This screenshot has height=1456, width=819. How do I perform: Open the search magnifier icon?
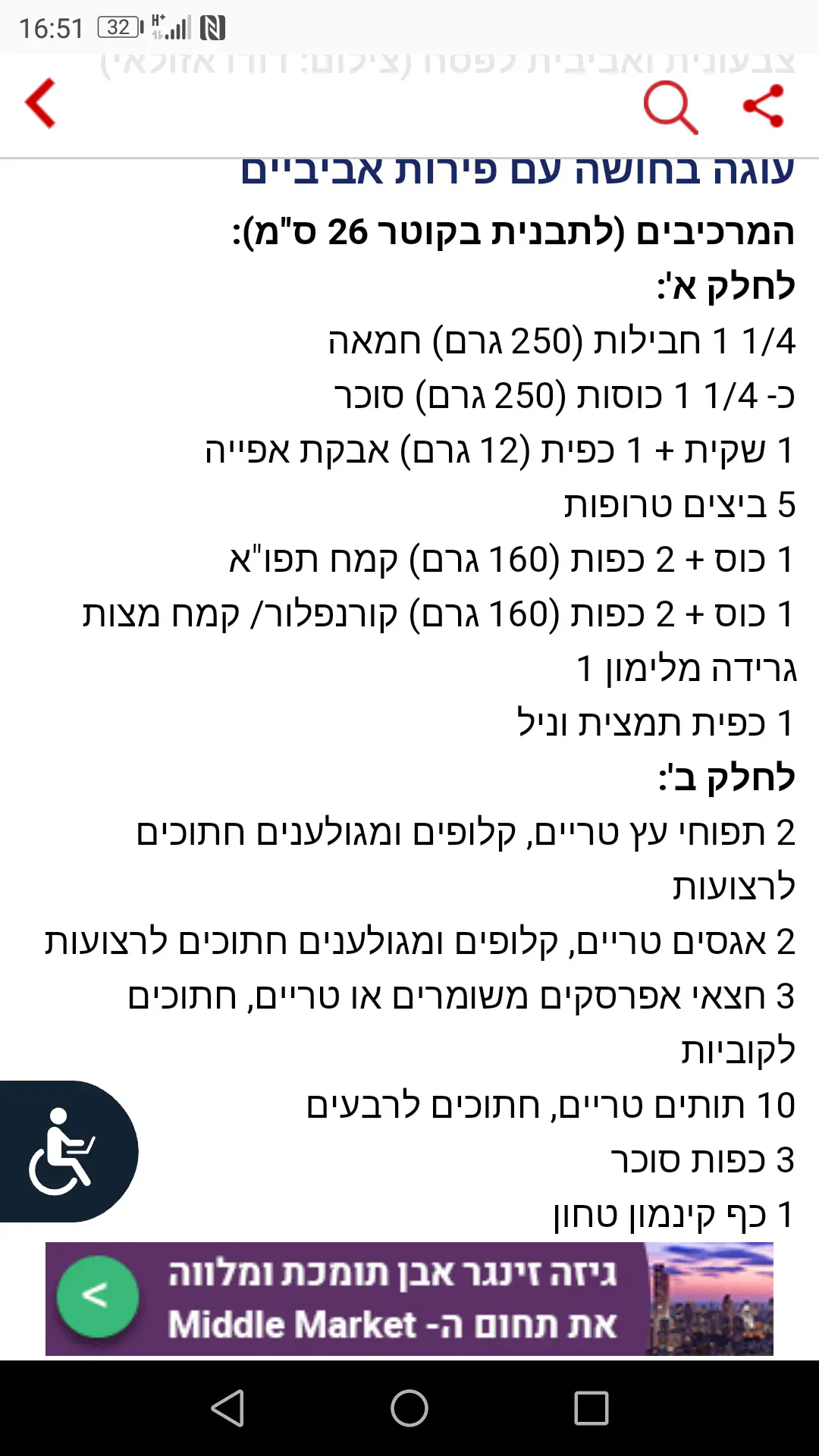[670, 108]
